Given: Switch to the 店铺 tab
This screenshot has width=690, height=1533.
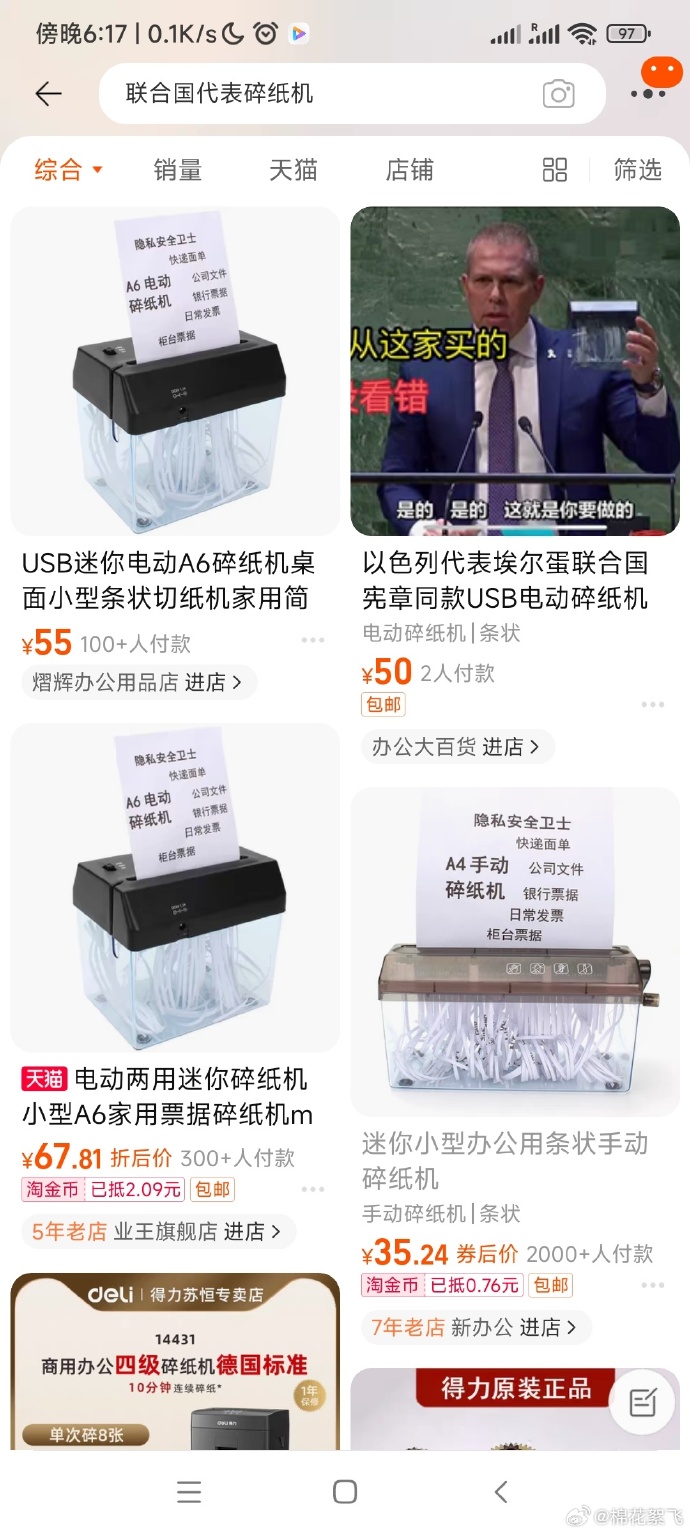Looking at the screenshot, I should 409,170.
